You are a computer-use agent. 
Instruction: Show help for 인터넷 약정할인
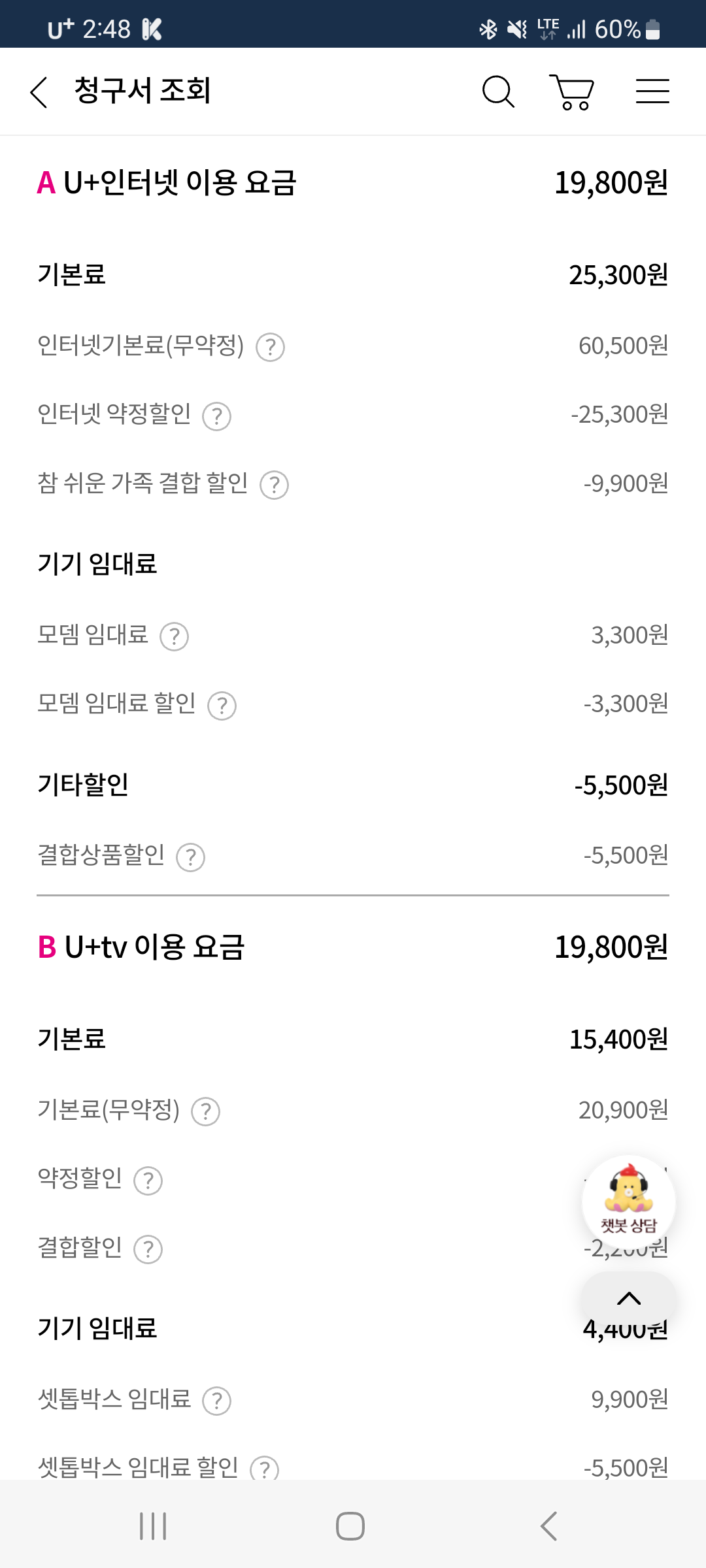point(216,416)
